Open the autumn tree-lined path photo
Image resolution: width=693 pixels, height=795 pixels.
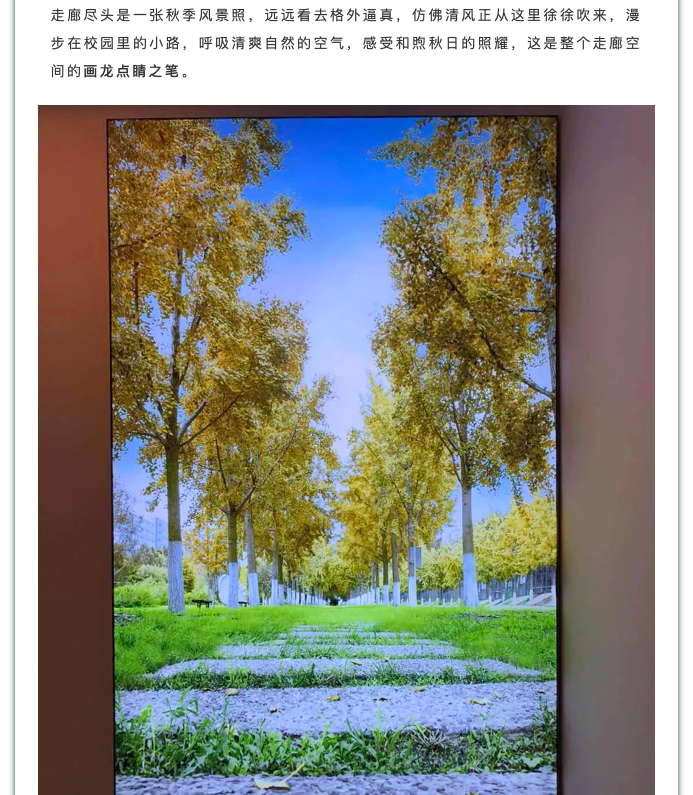point(346,450)
